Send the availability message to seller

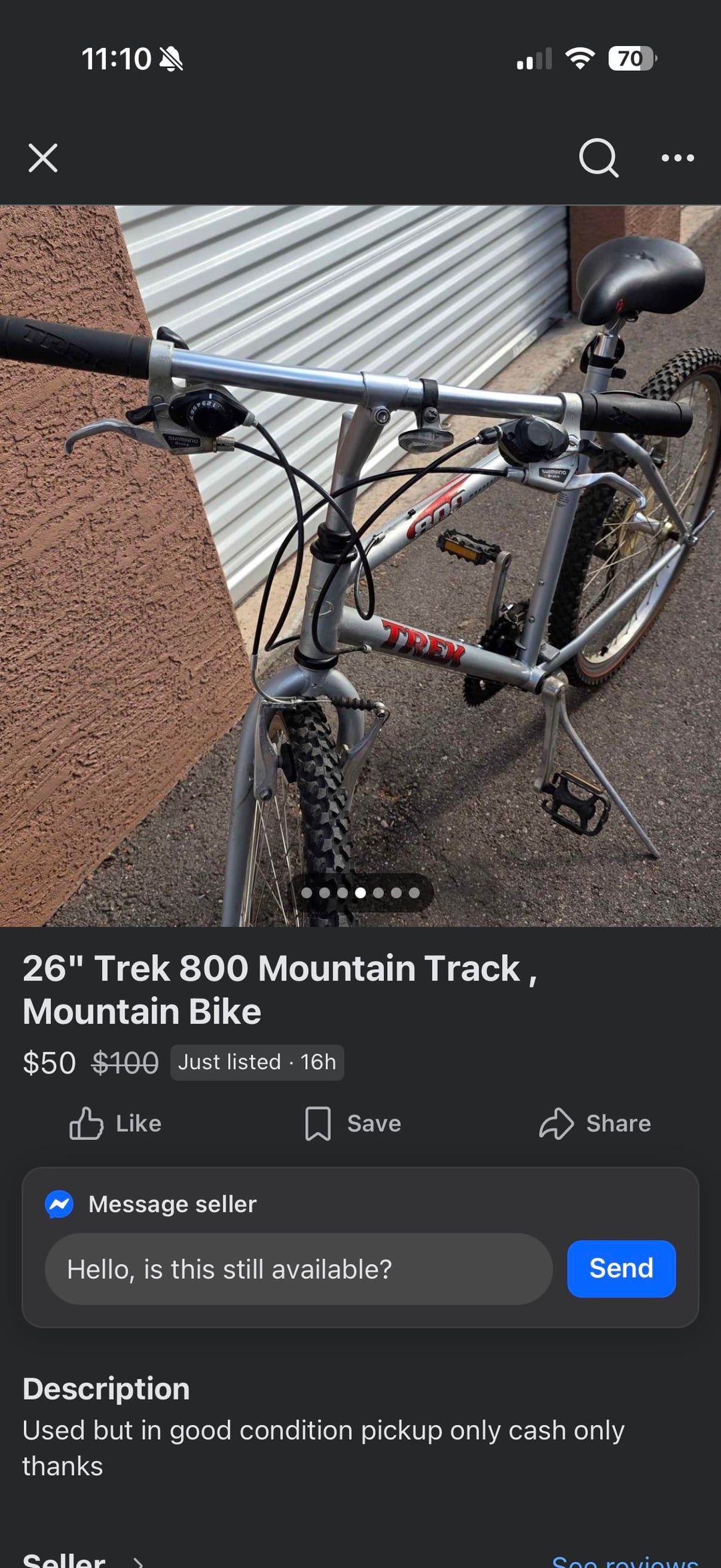tap(621, 1269)
